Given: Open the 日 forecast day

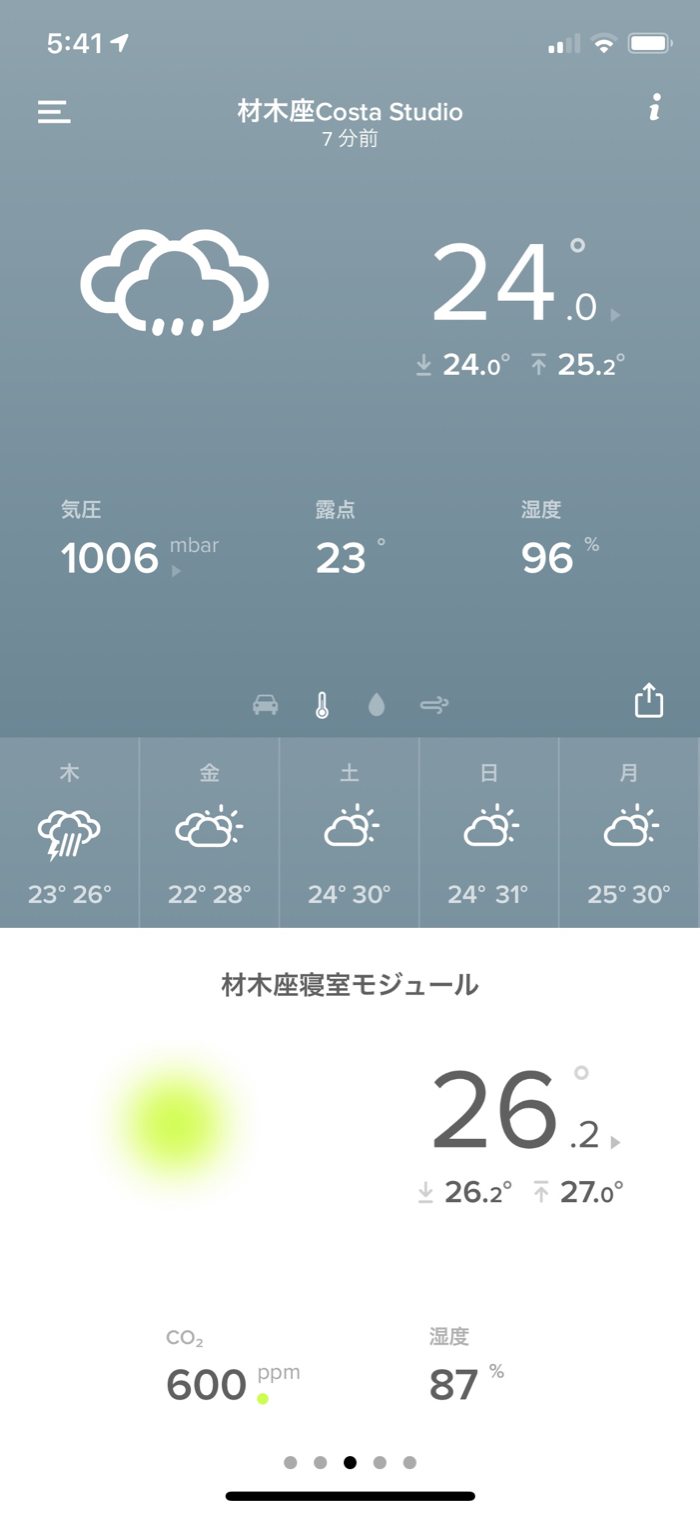Looking at the screenshot, I should click(489, 832).
